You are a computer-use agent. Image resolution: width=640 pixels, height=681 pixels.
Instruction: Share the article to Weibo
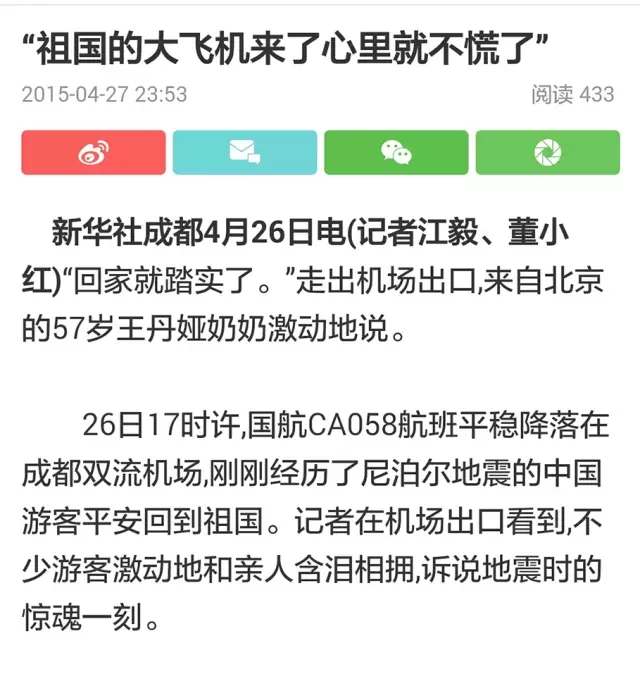coord(93,152)
